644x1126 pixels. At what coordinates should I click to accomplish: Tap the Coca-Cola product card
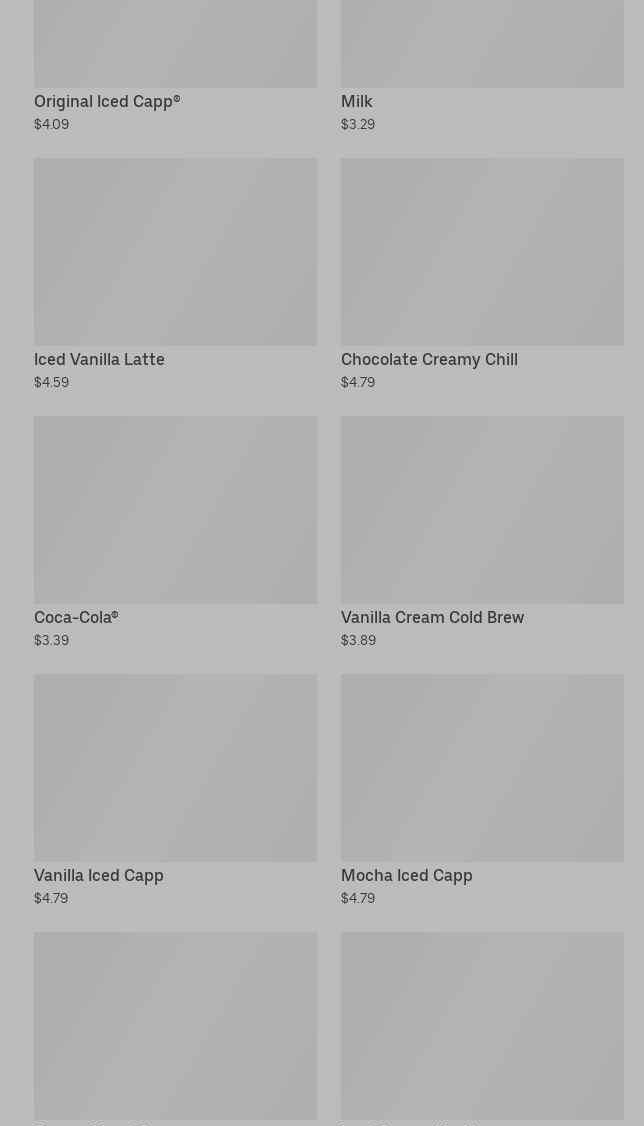[x=175, y=532]
